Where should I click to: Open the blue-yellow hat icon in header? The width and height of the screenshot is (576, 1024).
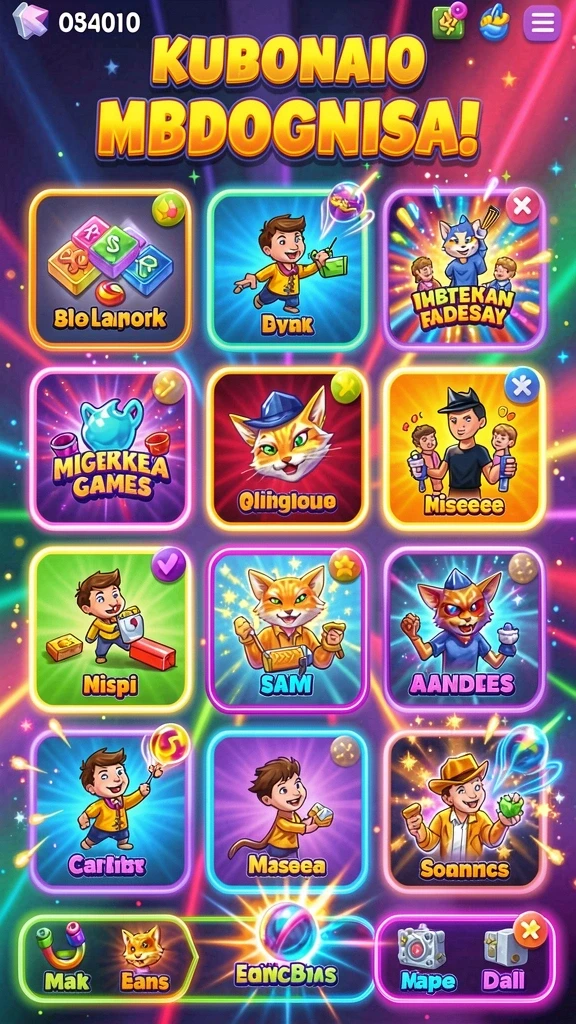495,22
